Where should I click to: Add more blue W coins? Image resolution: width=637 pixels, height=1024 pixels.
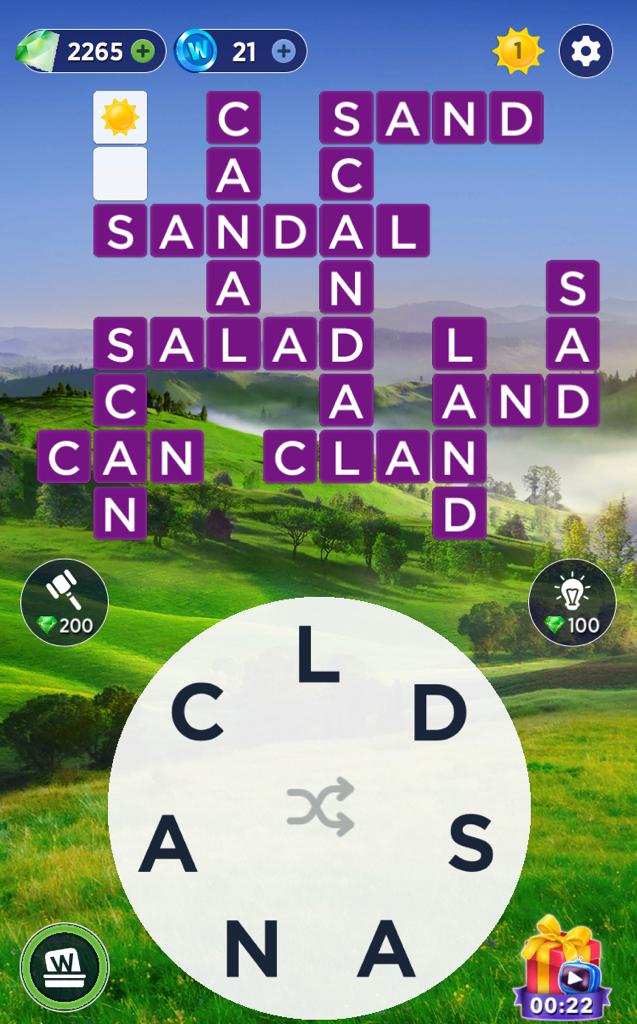(284, 52)
